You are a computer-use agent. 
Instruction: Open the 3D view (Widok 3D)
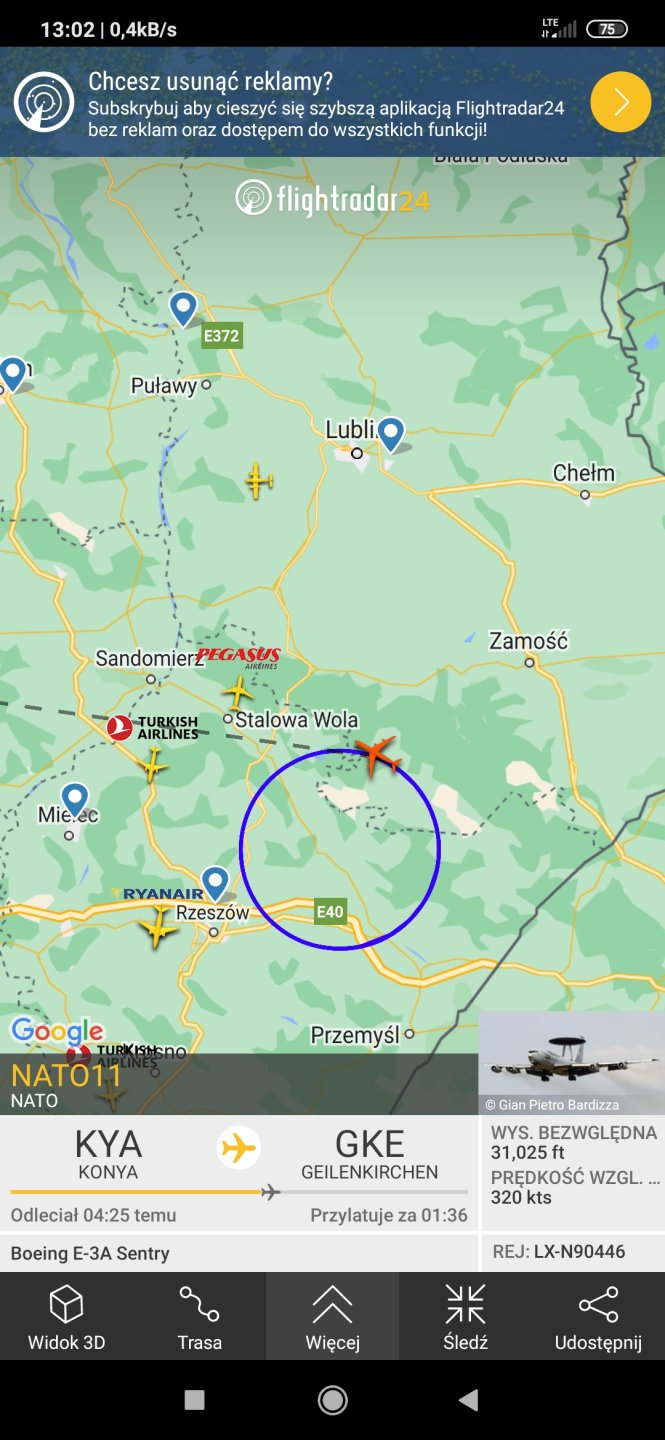click(66, 1318)
